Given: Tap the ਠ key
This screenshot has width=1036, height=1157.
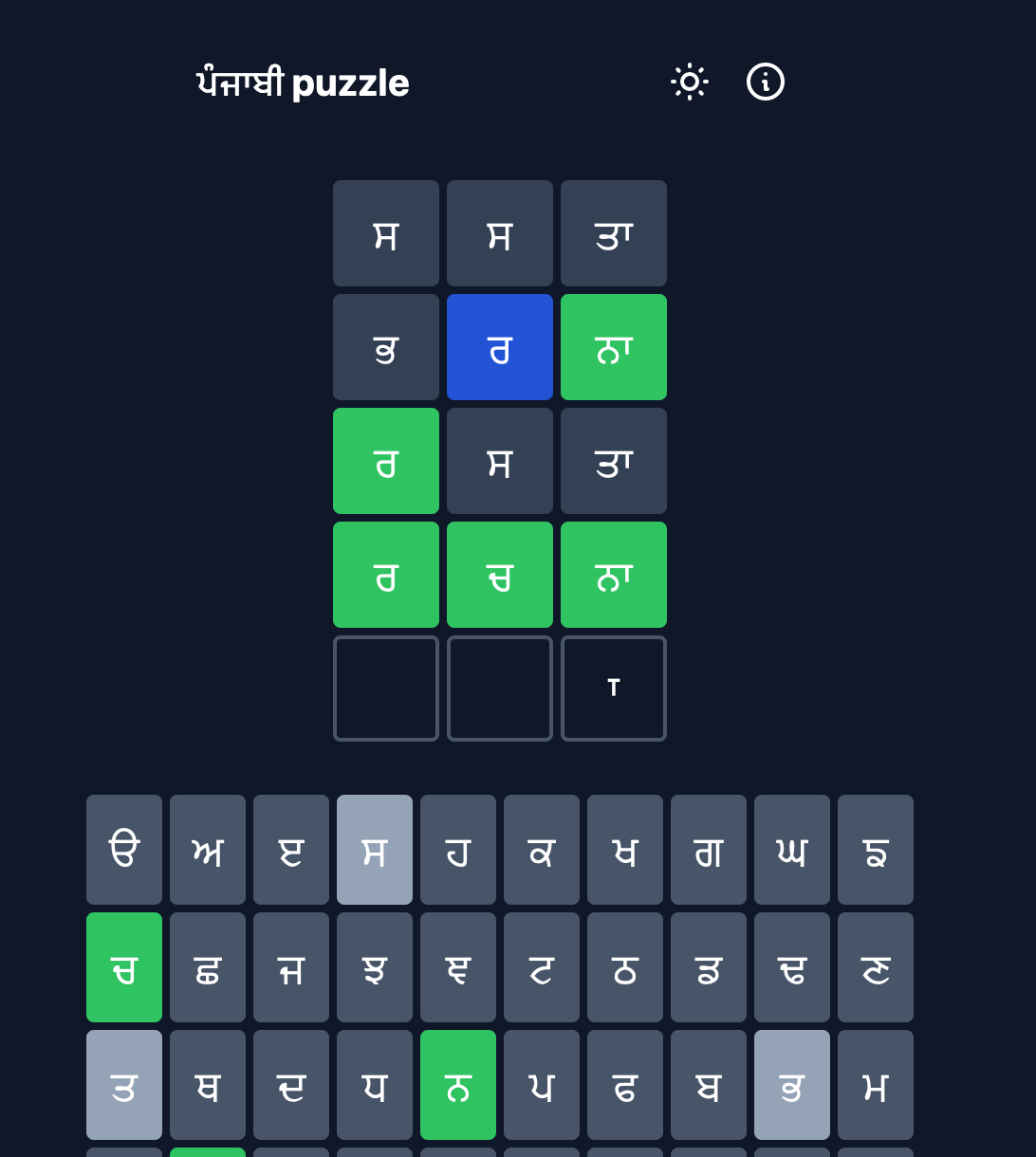Looking at the screenshot, I should tap(625, 967).
